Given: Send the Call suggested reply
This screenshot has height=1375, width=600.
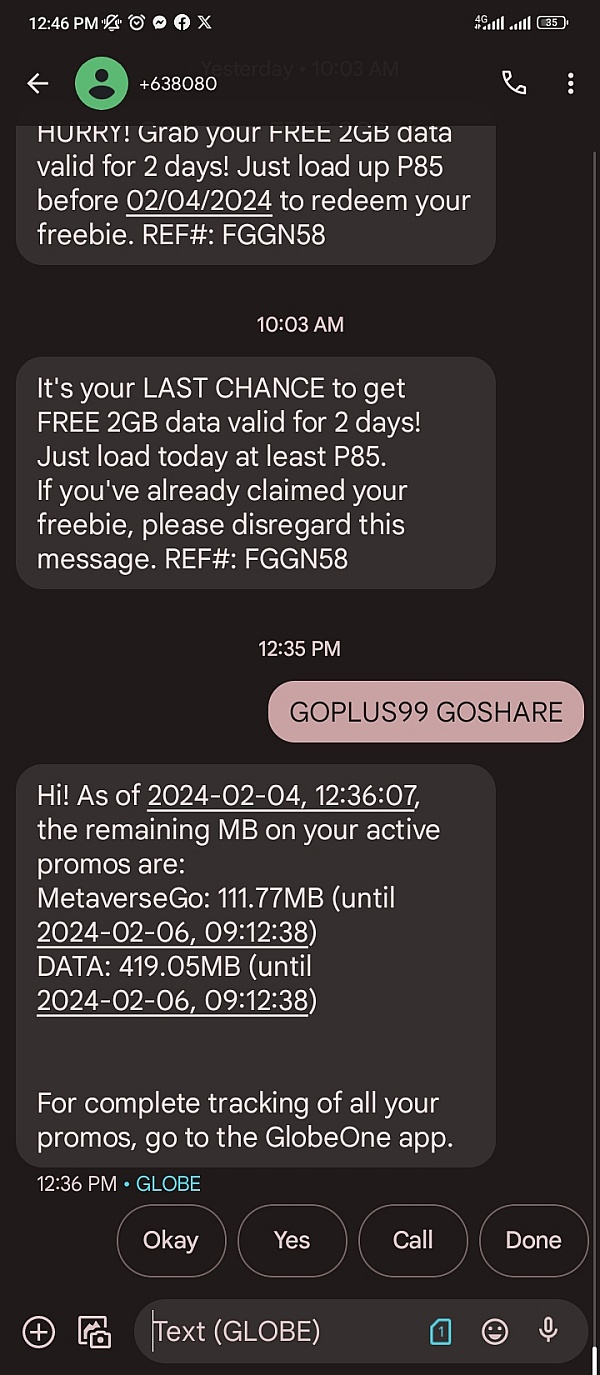Looking at the screenshot, I should (x=413, y=1240).
